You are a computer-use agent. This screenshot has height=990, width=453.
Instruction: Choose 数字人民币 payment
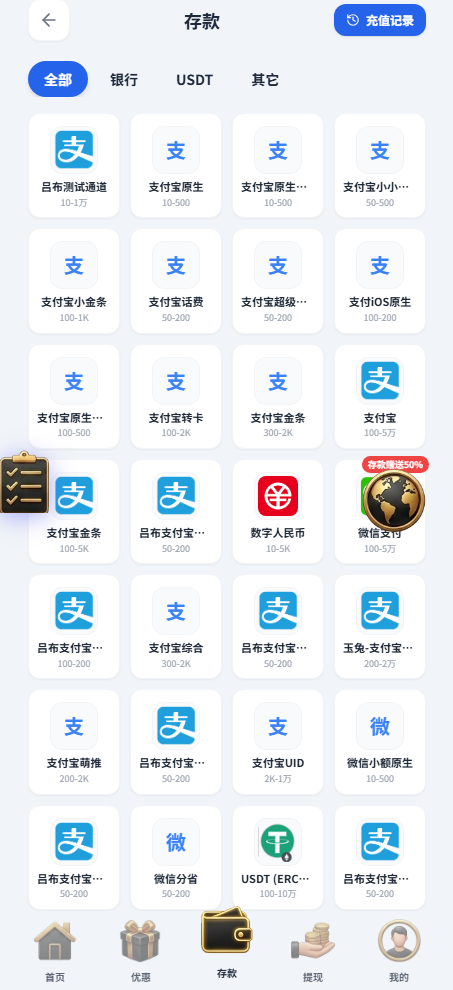(x=278, y=511)
